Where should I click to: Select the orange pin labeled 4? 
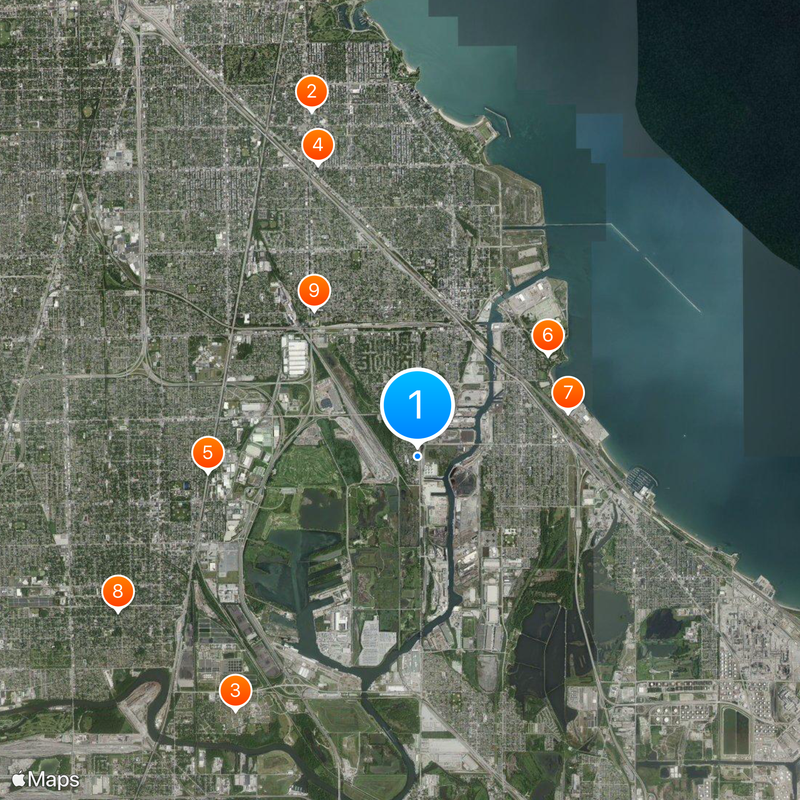click(x=318, y=145)
